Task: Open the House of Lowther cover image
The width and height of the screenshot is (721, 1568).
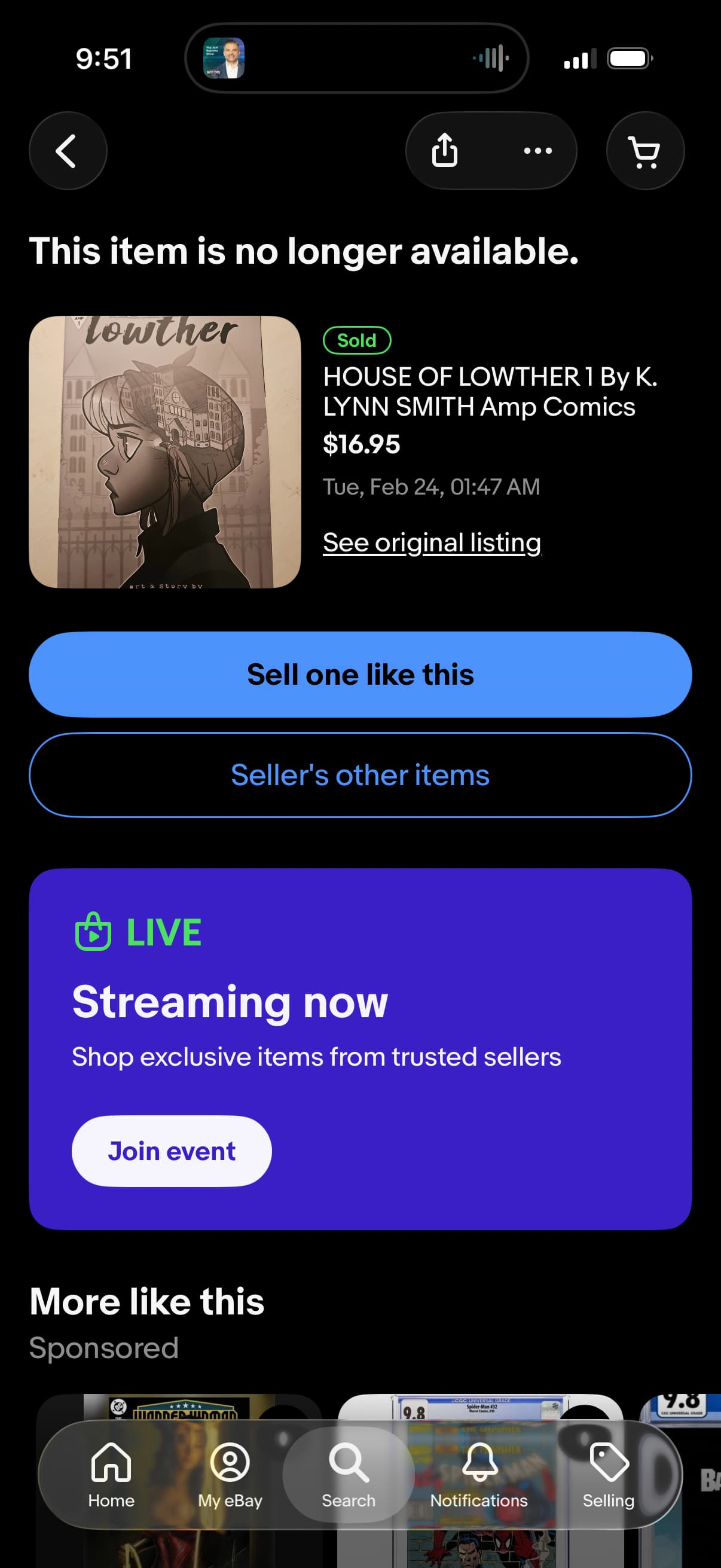Action: 165,452
